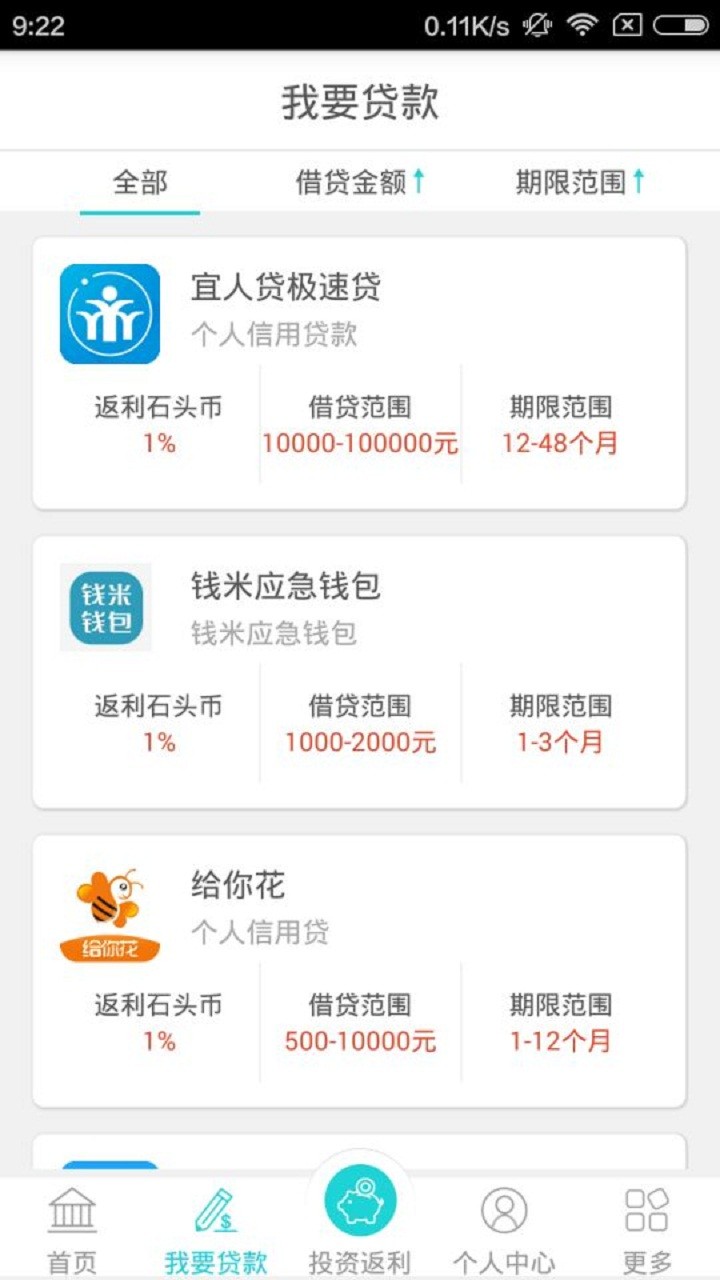This screenshot has height=1280, width=720.
Task: Sort loans by 借贷金额
Action: [360, 182]
